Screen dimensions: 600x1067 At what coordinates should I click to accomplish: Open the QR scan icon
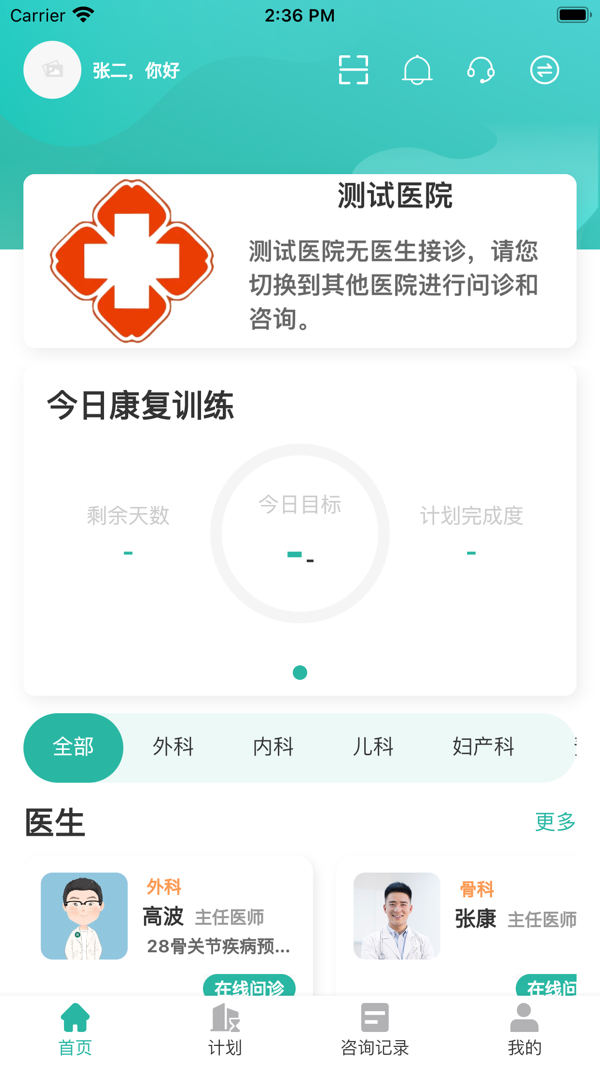353,70
